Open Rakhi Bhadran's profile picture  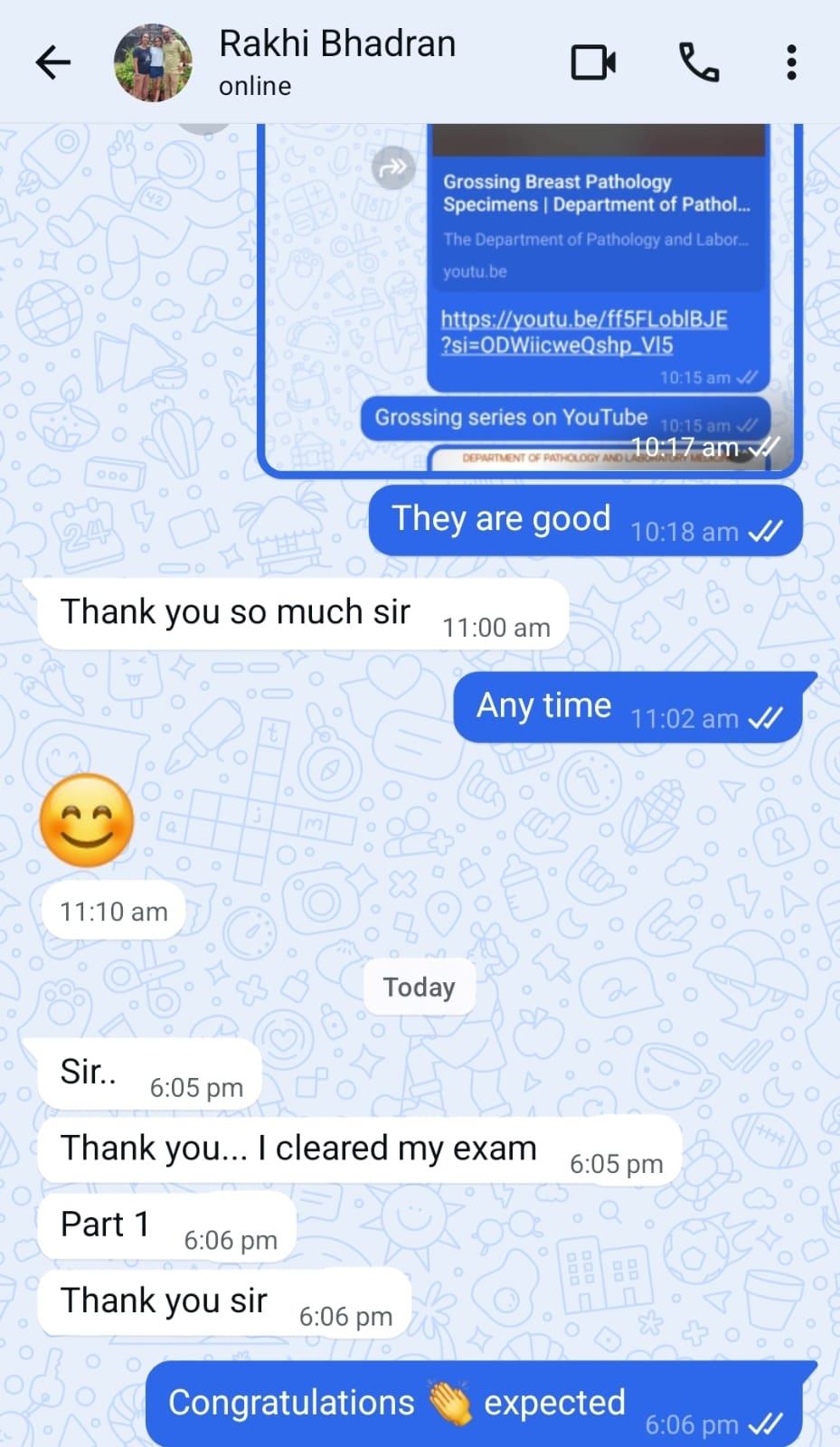pos(153,62)
